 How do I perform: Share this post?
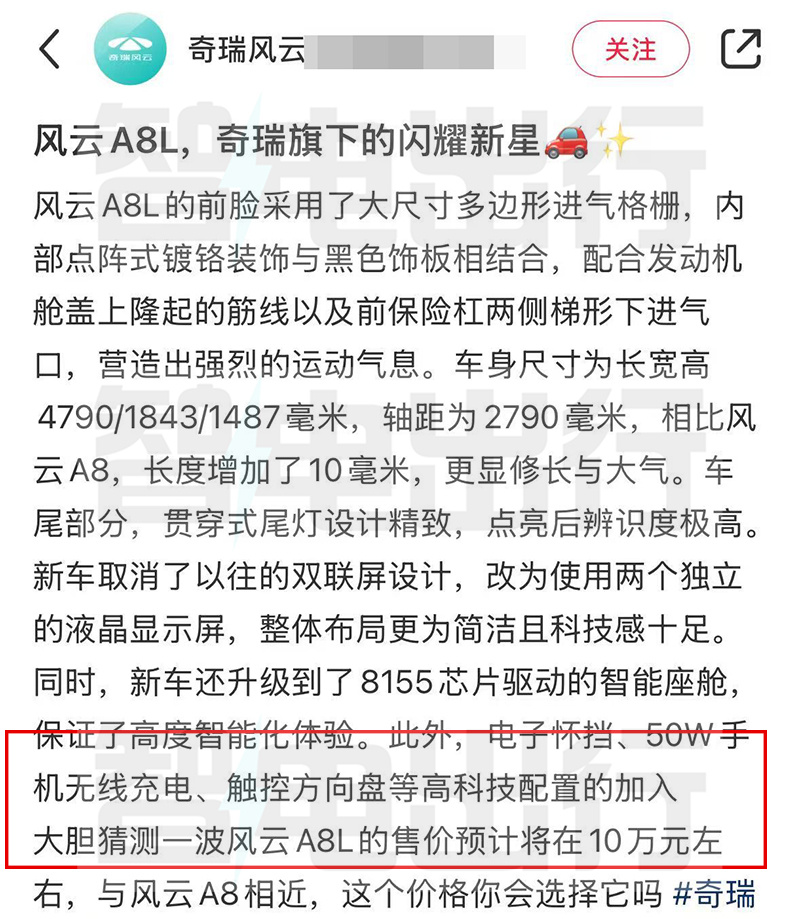[741, 48]
